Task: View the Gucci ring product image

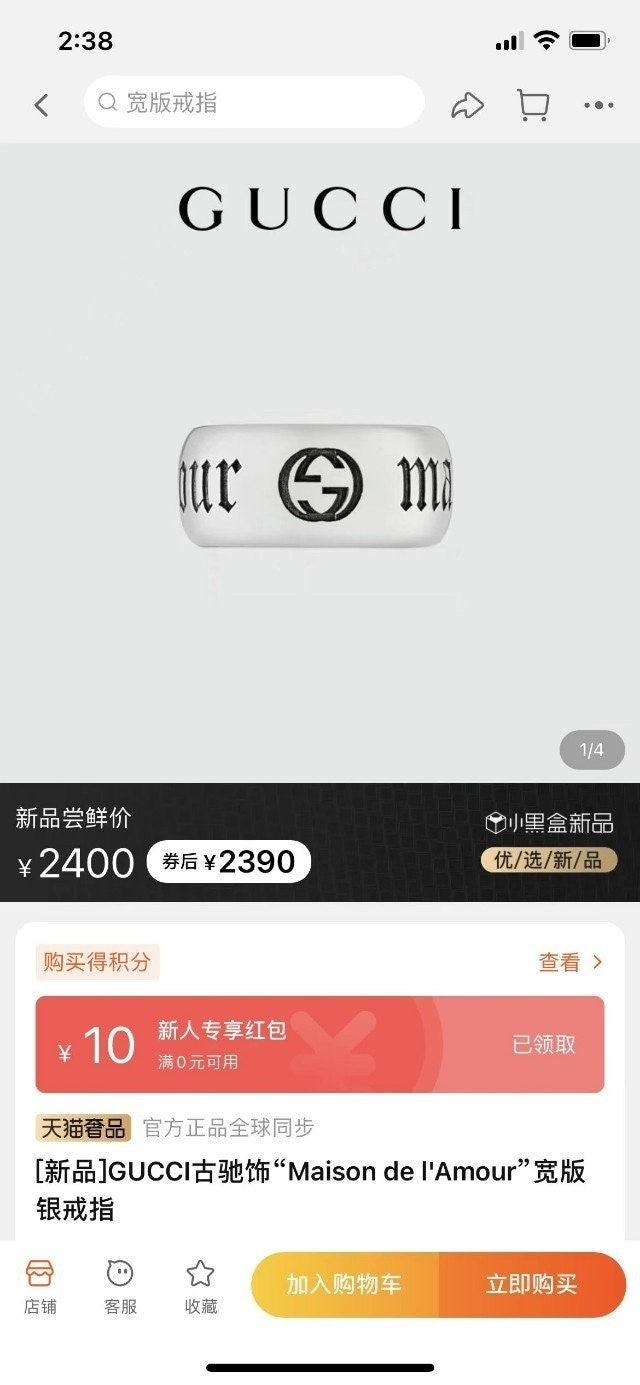Action: click(x=320, y=484)
